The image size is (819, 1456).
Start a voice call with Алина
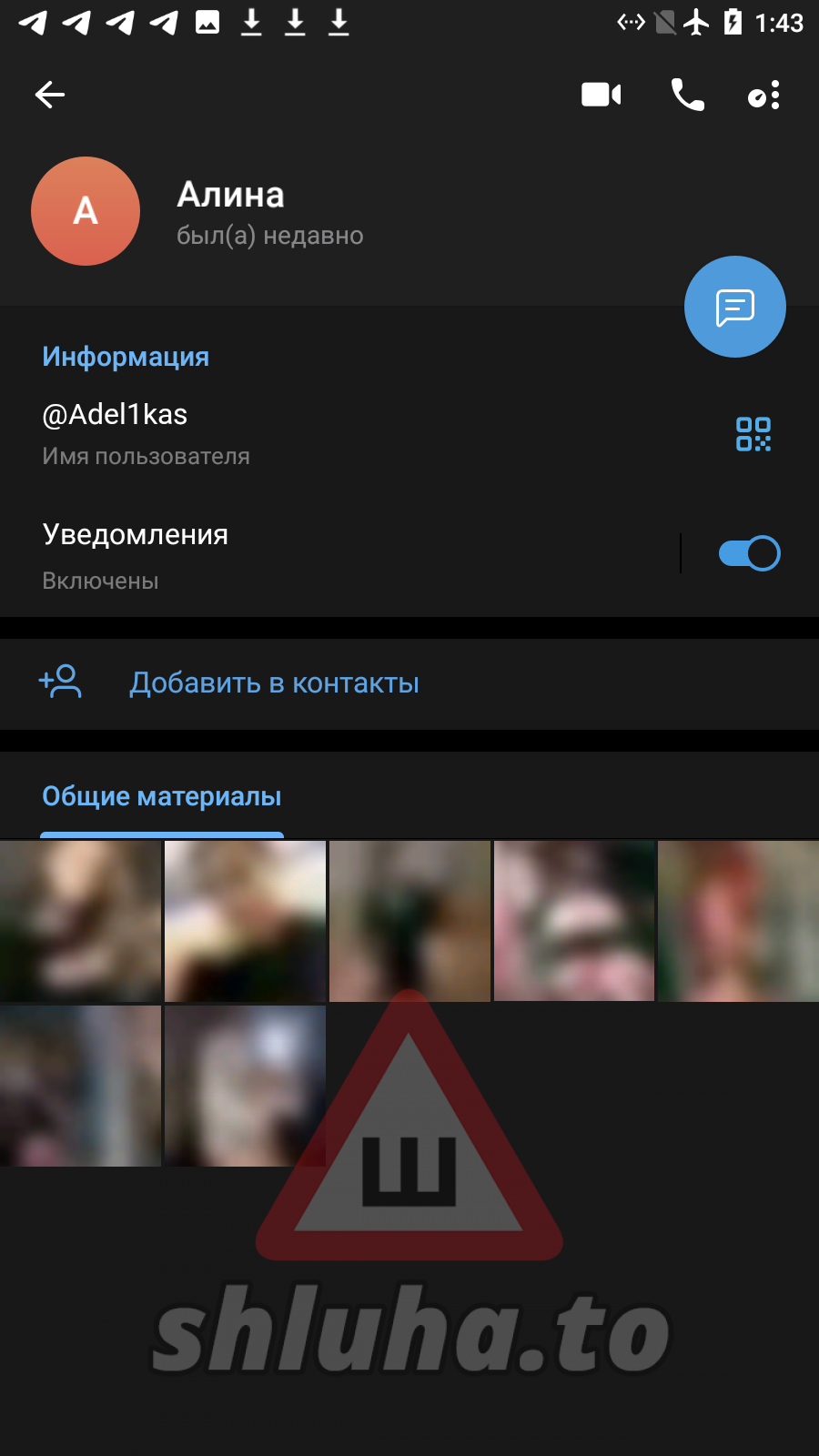pos(687,95)
